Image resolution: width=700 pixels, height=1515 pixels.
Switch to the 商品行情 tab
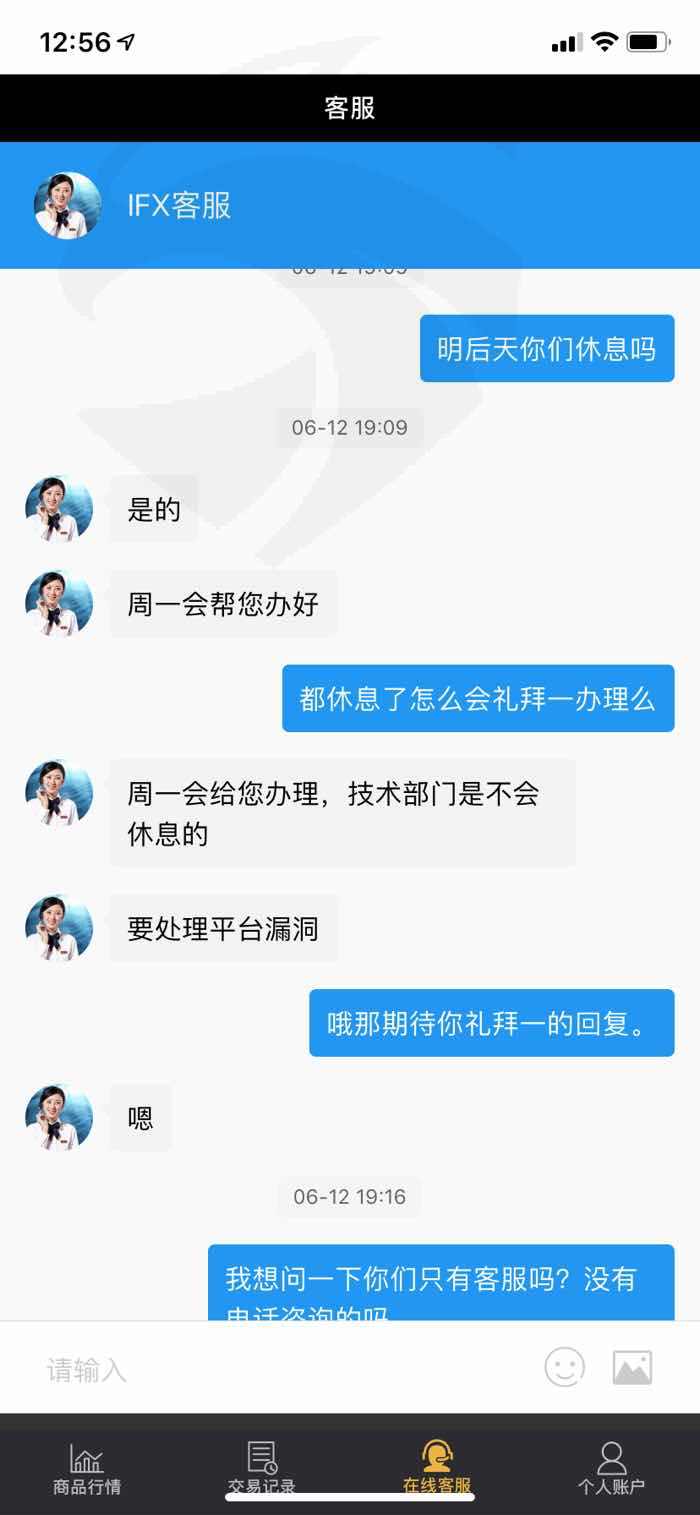pyautogui.click(x=87, y=1469)
